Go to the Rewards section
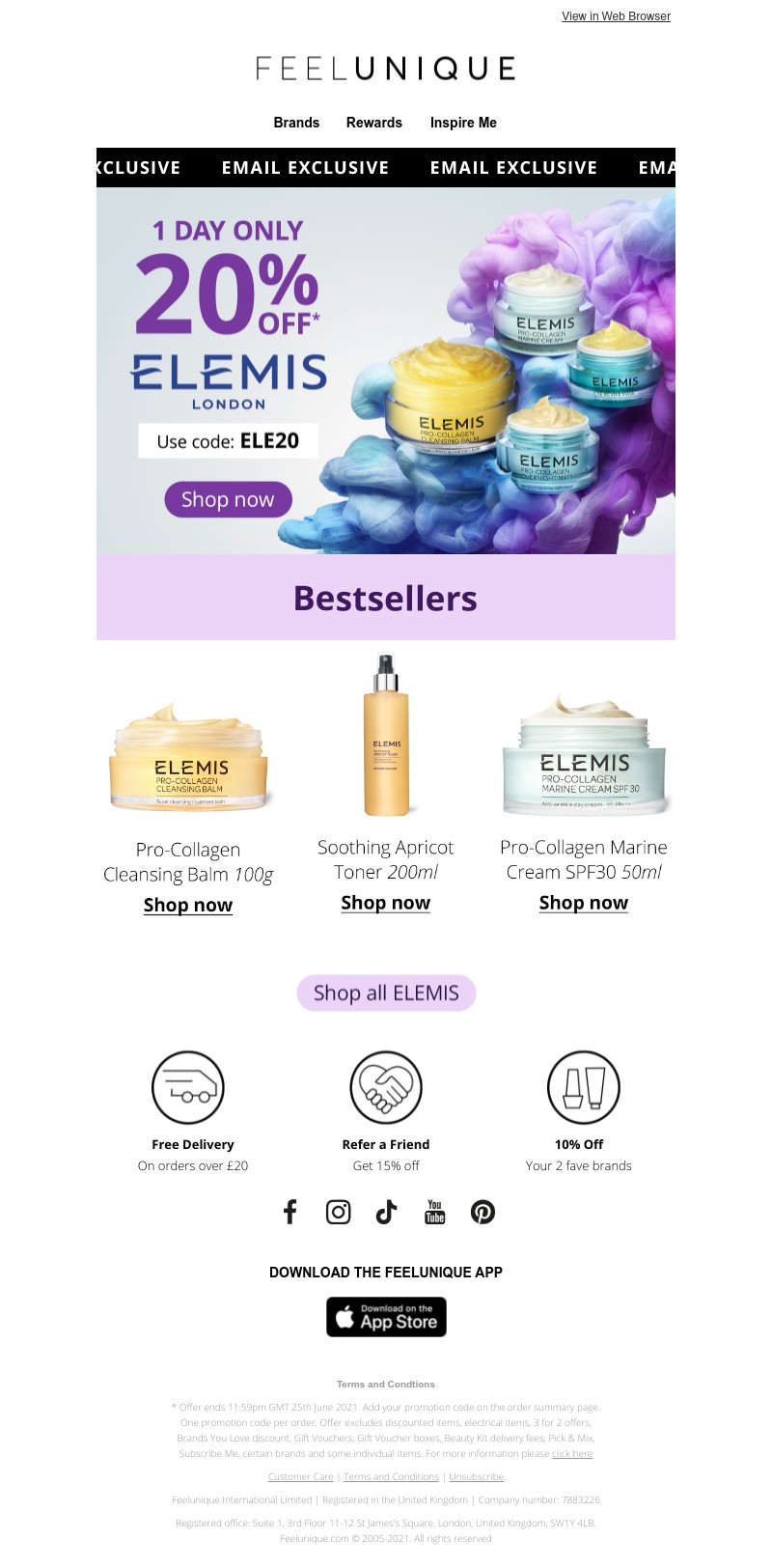The image size is (772, 1568). pos(373,123)
